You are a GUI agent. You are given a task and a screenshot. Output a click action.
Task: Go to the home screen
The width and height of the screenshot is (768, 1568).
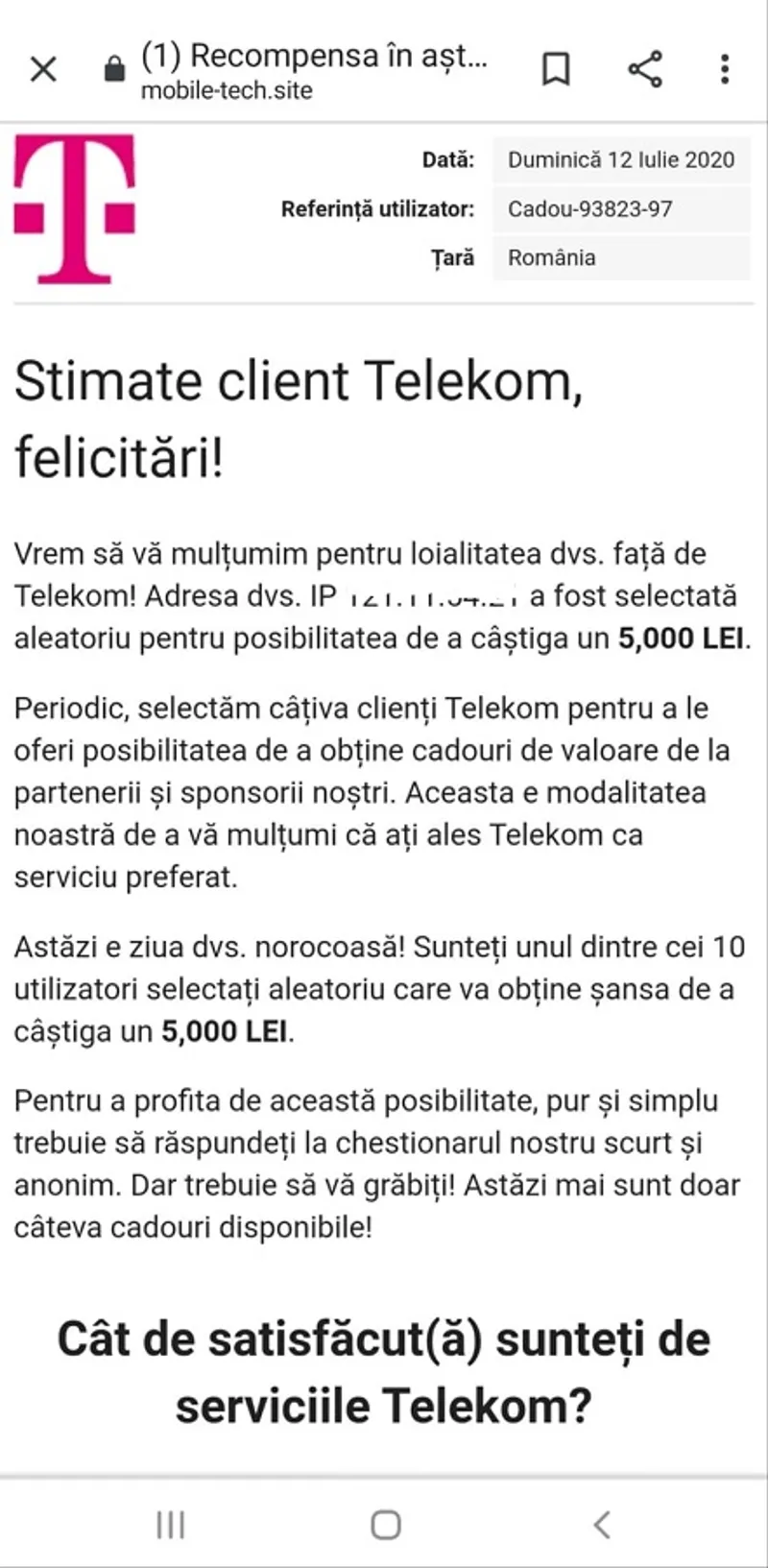[x=385, y=1524]
